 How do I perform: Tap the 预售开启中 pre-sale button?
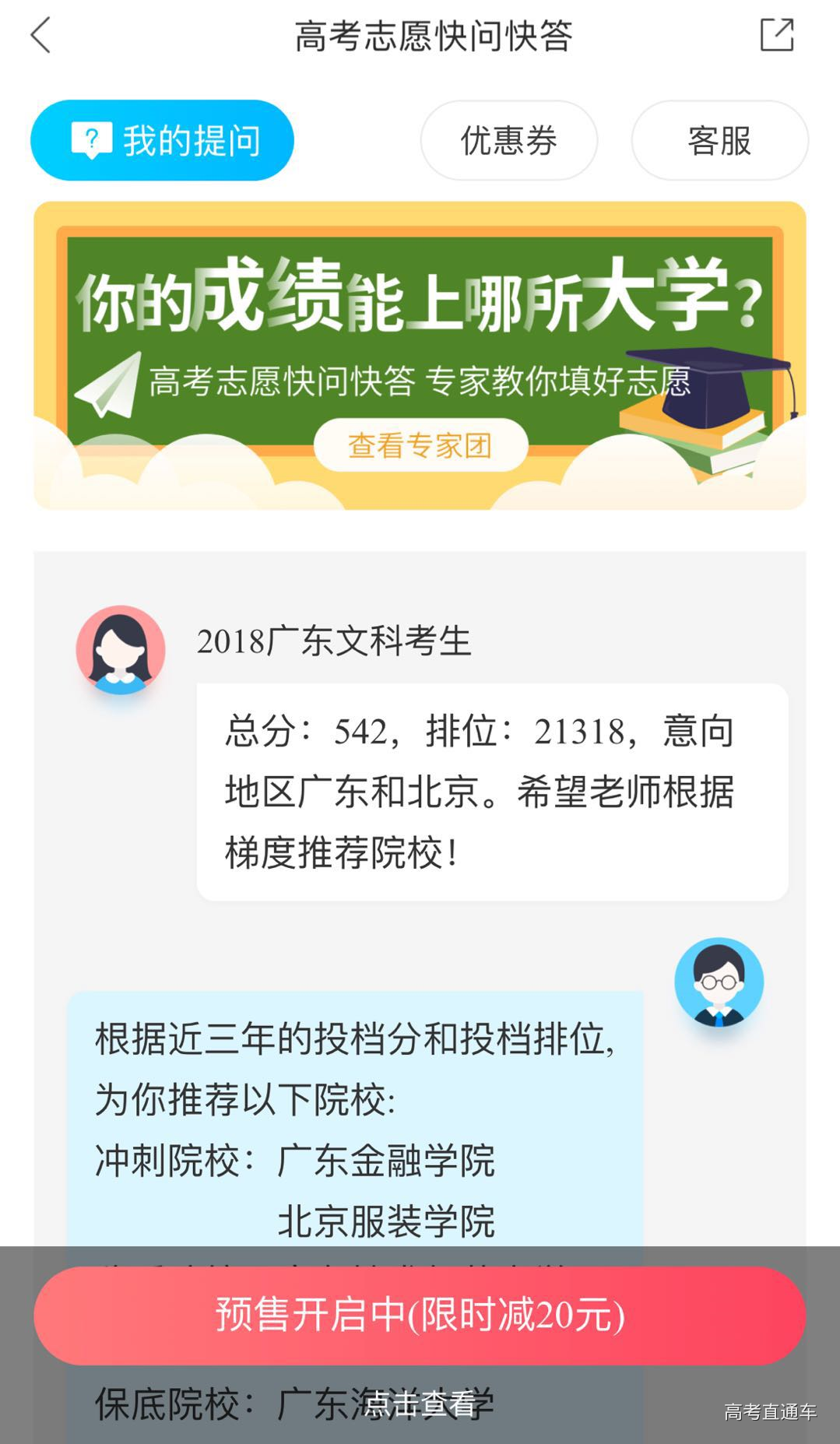point(420,1315)
